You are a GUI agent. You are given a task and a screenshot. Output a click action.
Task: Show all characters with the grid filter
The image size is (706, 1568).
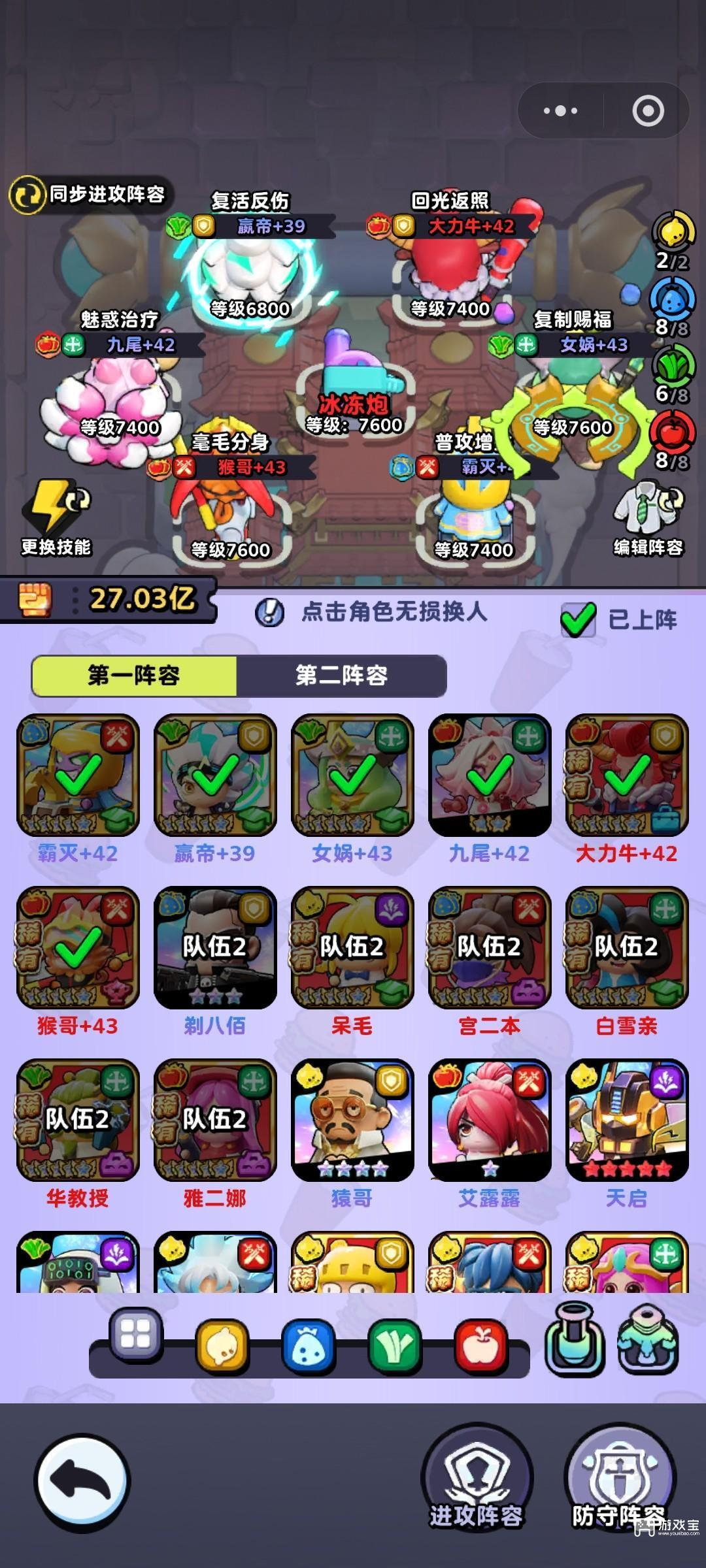coord(136,1333)
